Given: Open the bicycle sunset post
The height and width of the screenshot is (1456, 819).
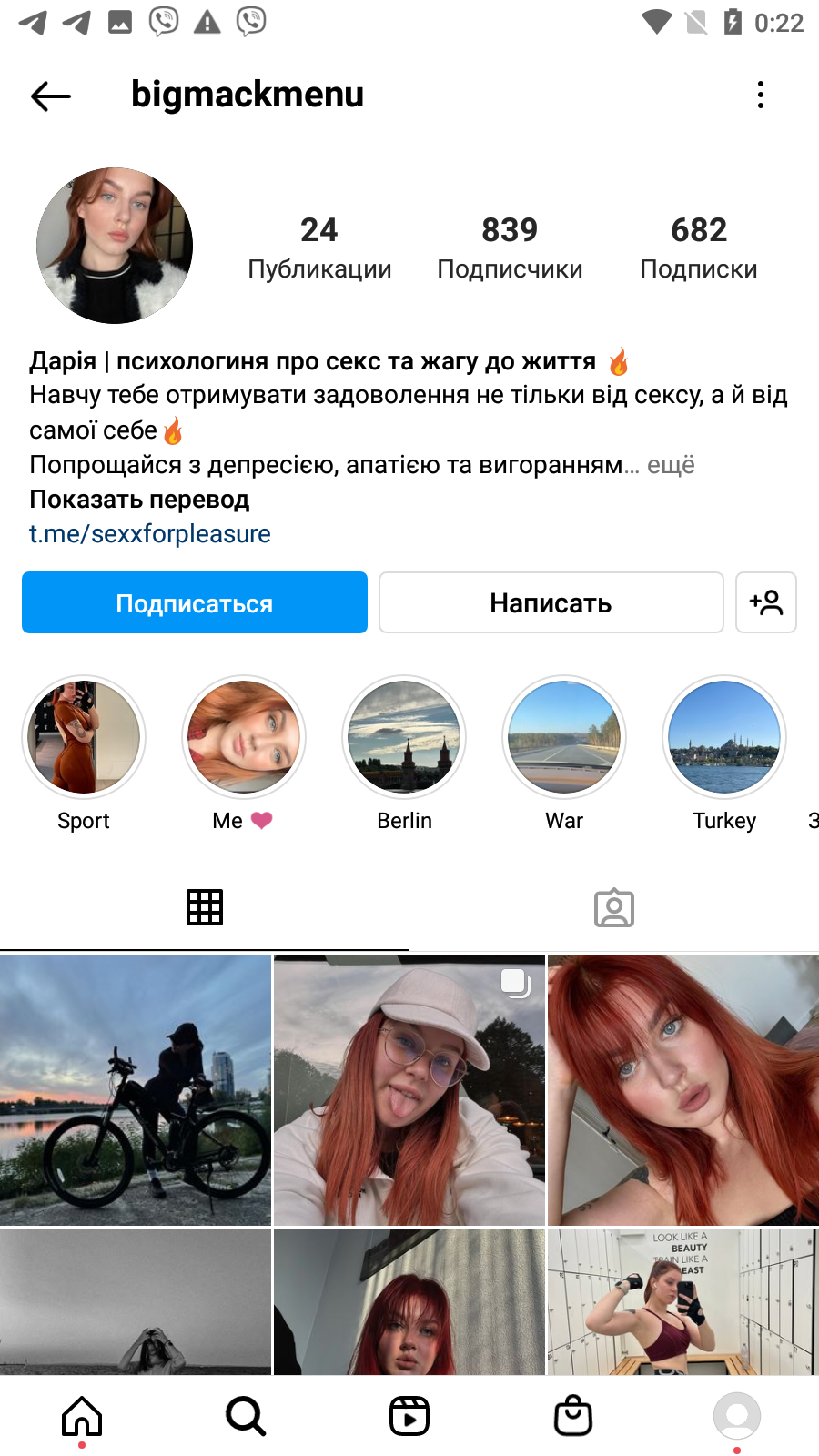Looking at the screenshot, I should coord(136,1090).
